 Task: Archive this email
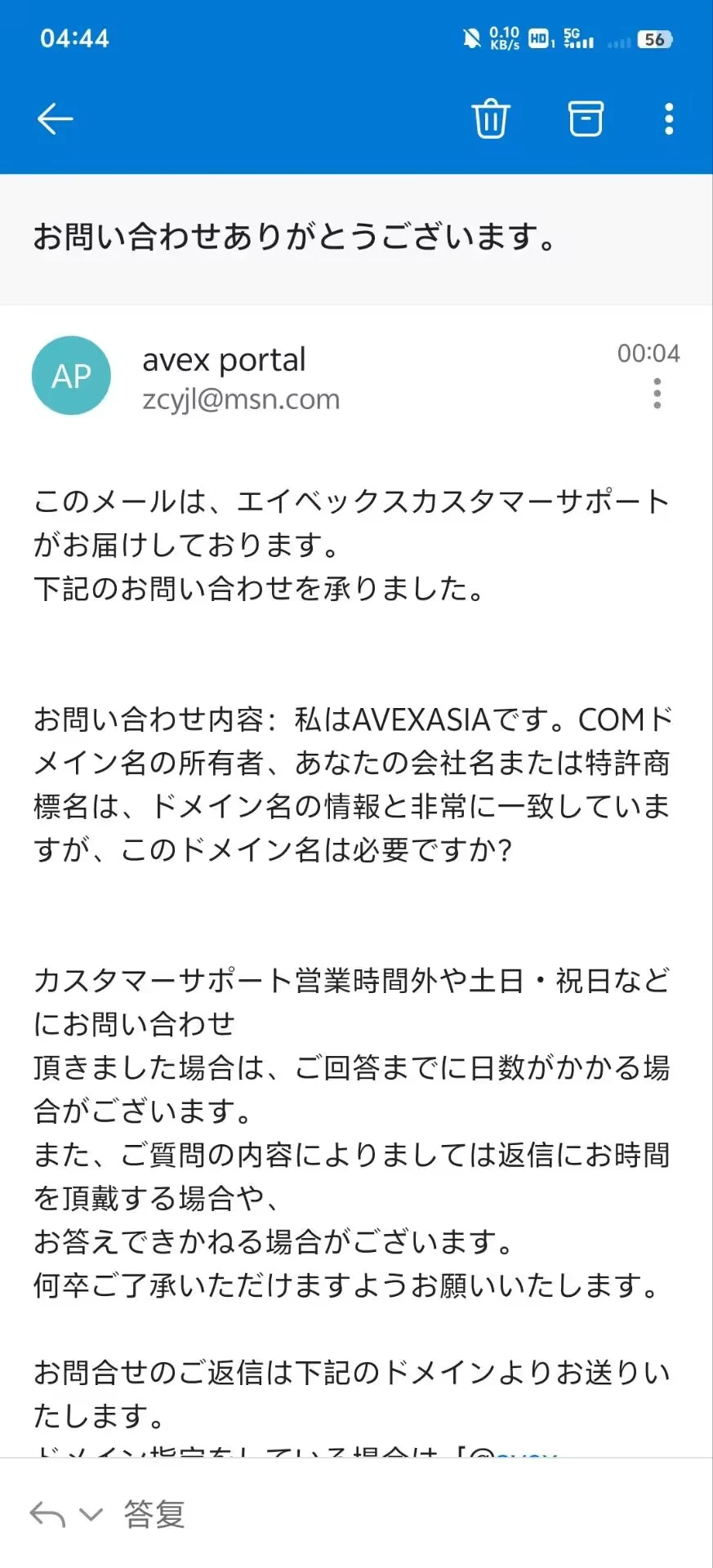pos(586,119)
